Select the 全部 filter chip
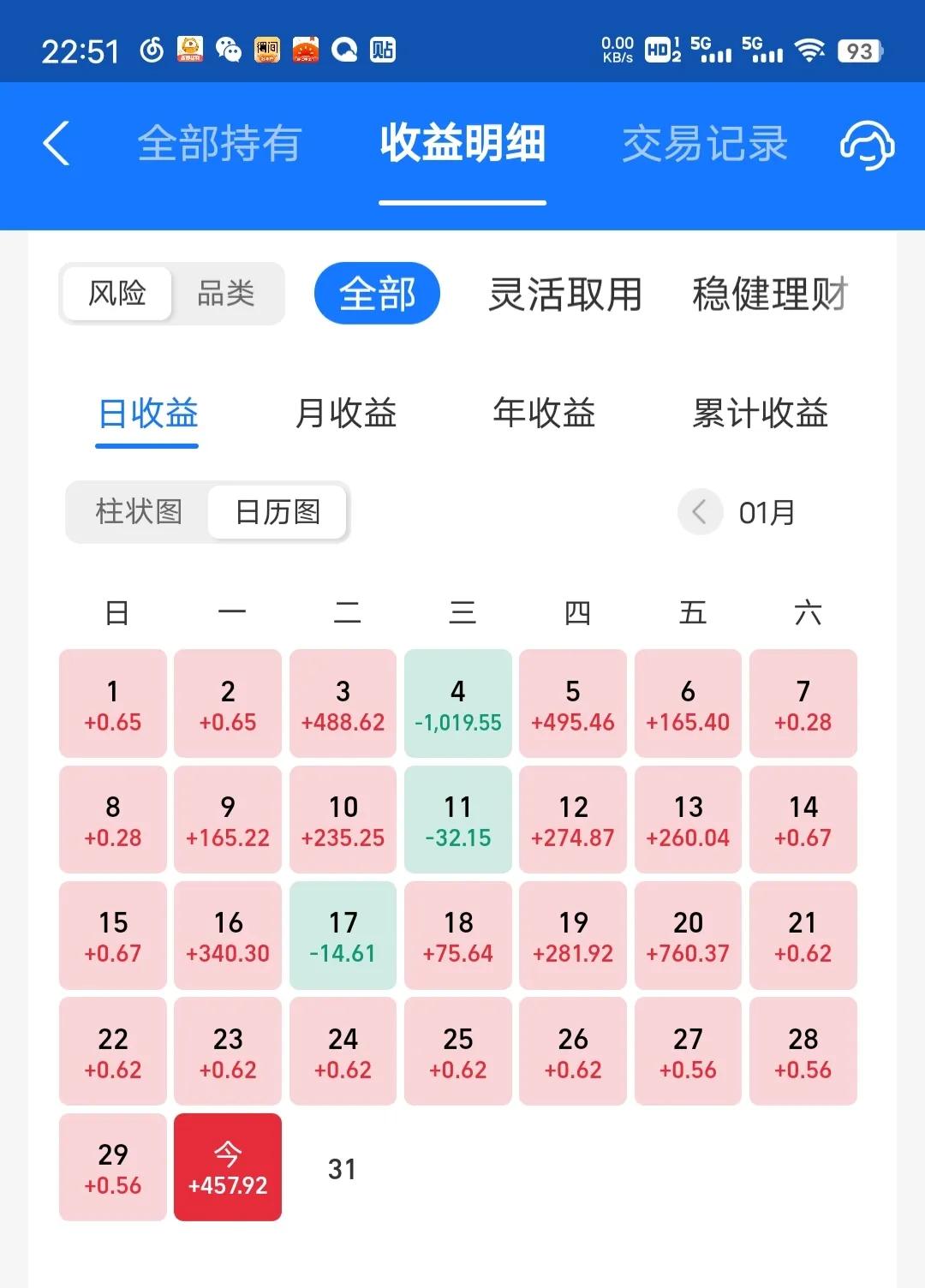The height and width of the screenshot is (1288, 925). tap(377, 294)
